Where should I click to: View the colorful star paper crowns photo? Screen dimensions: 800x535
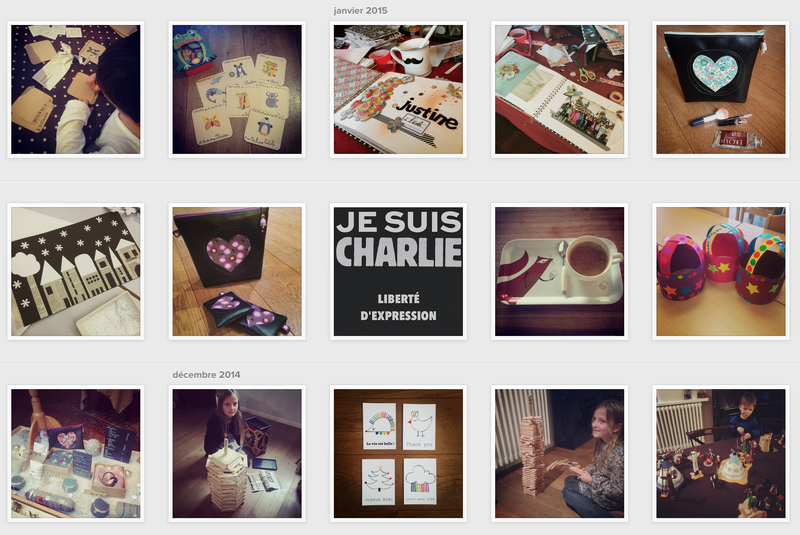[x=721, y=271]
